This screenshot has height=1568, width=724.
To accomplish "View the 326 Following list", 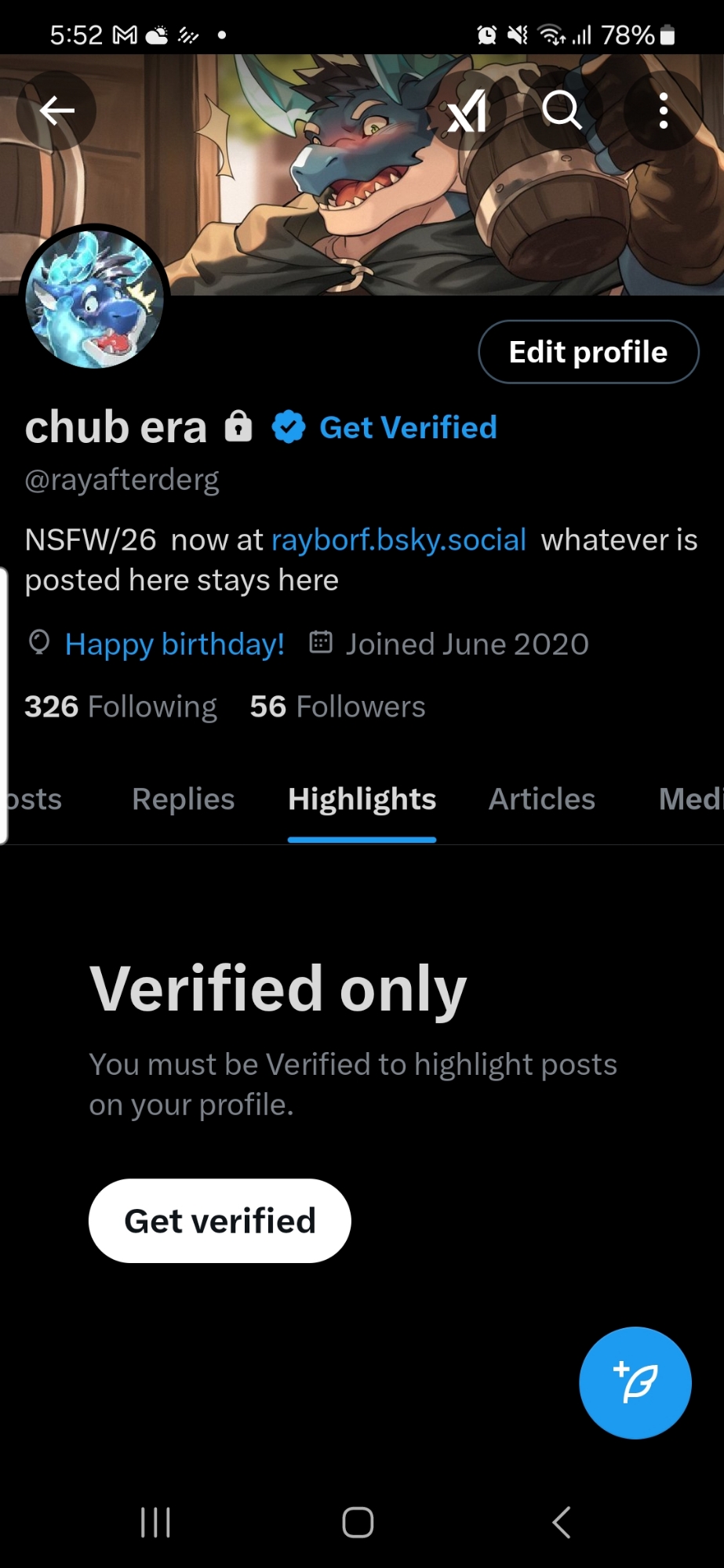I will pos(121,707).
